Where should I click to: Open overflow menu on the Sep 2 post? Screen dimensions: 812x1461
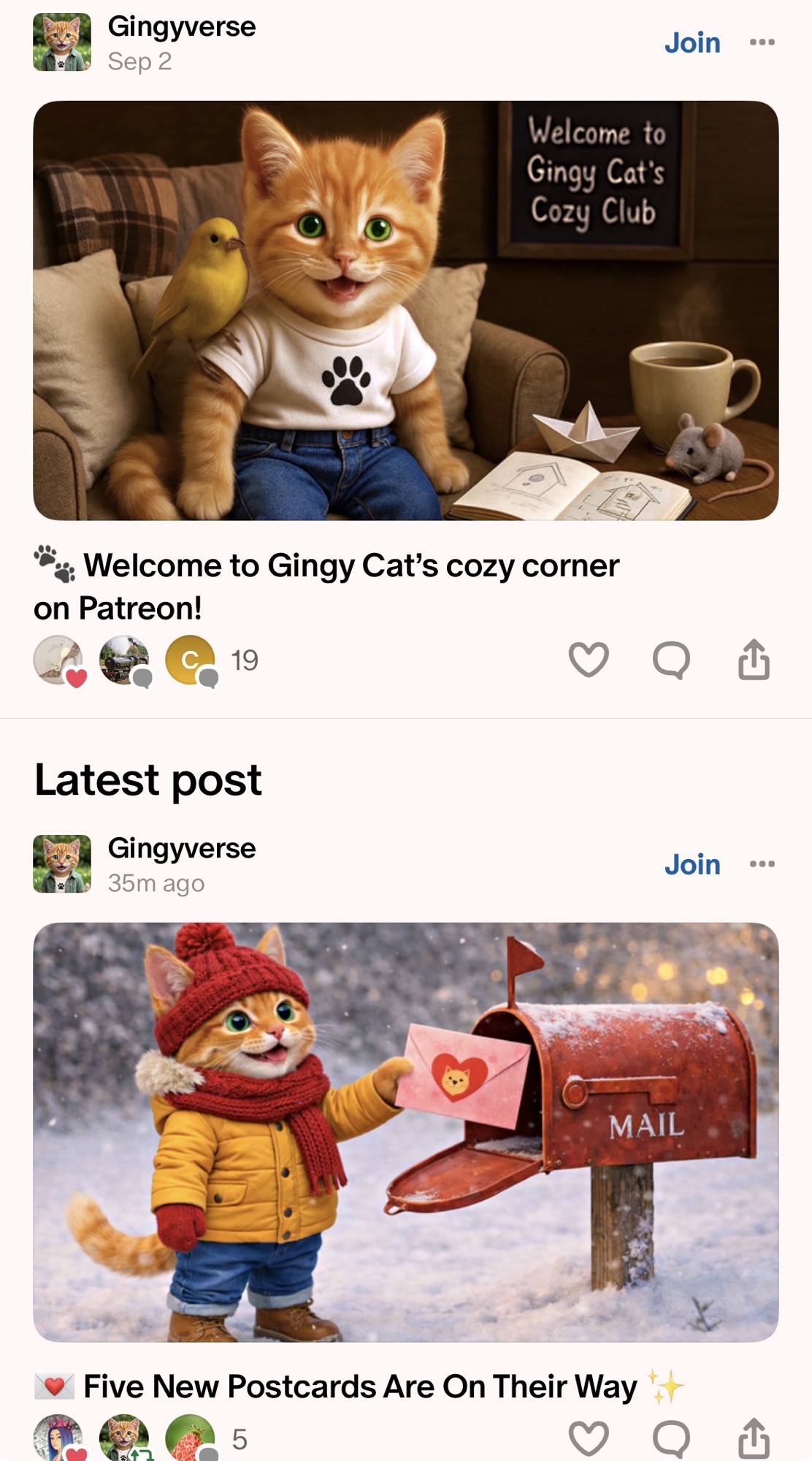tap(762, 42)
